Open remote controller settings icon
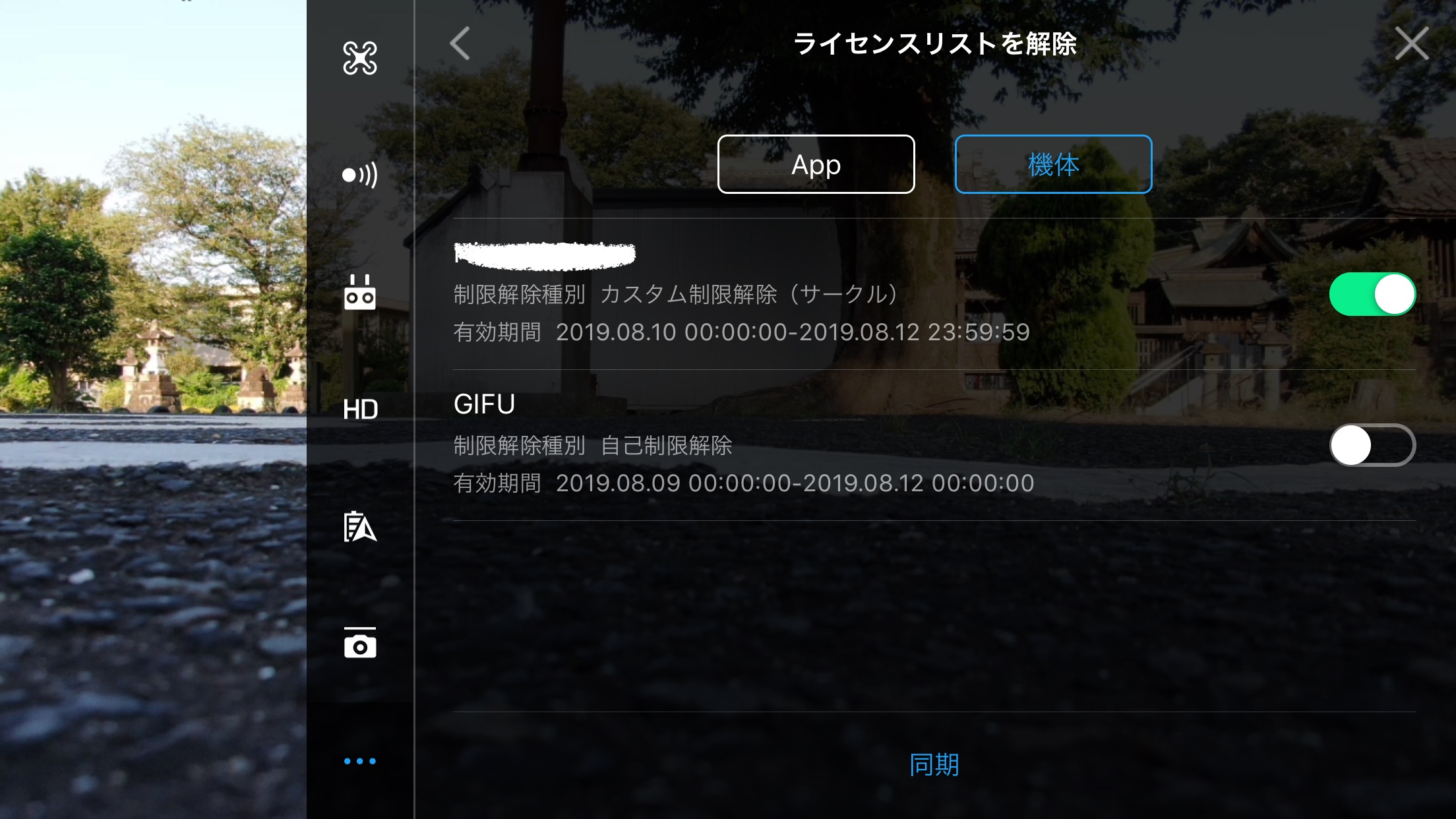The height and width of the screenshot is (819, 1456). point(360,292)
